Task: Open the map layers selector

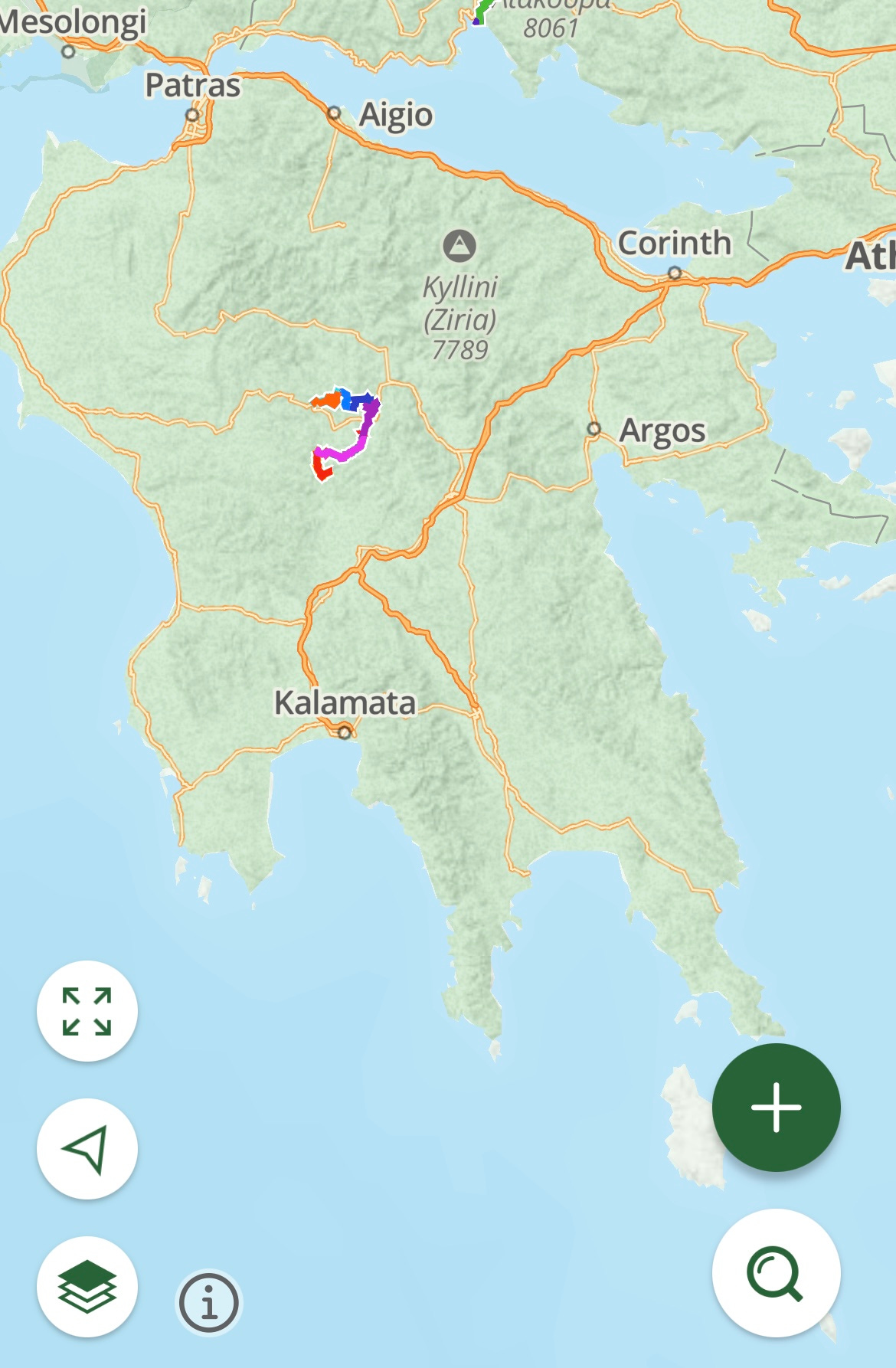Action: point(87,1287)
